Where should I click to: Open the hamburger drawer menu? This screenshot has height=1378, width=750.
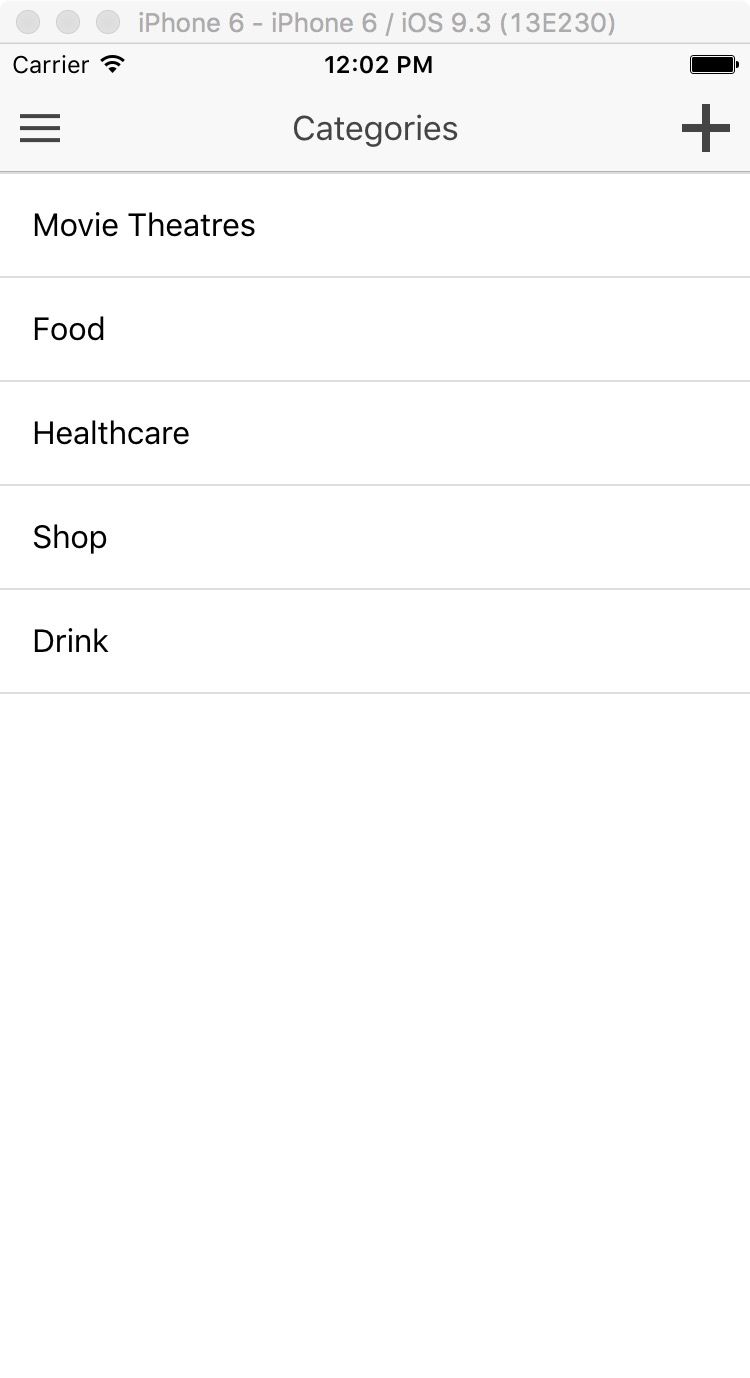click(40, 129)
